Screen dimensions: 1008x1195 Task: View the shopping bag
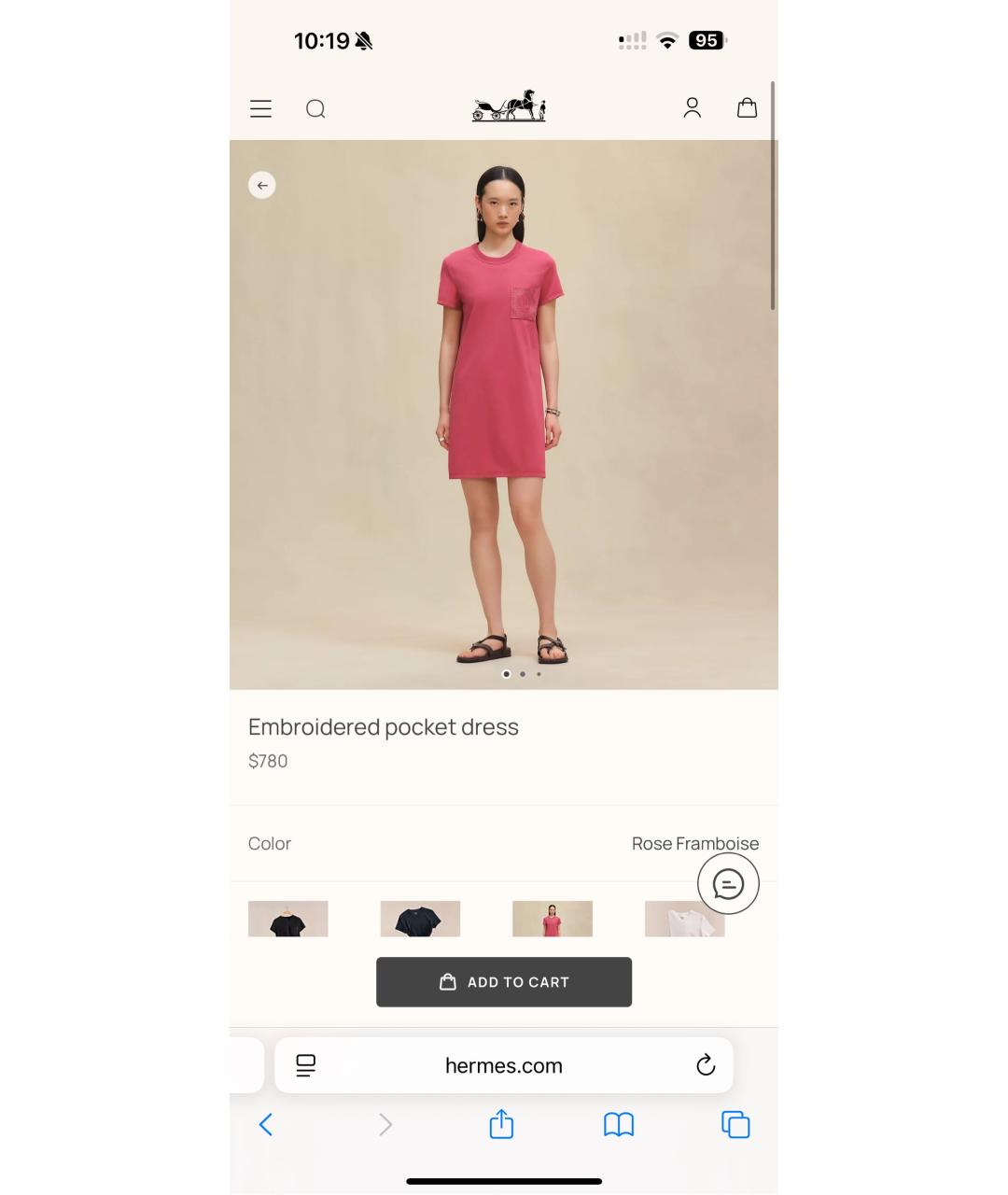click(x=747, y=108)
